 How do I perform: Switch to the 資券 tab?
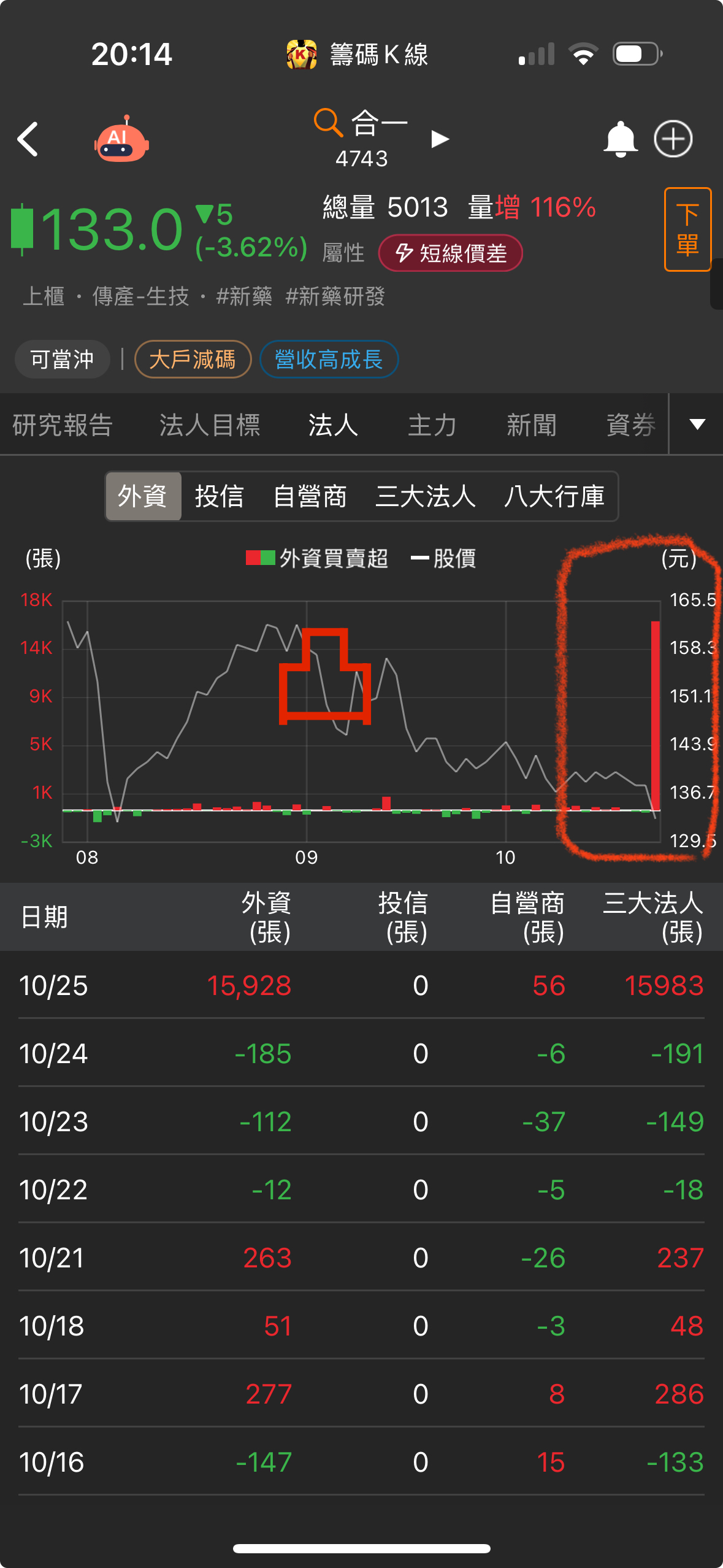(x=631, y=425)
